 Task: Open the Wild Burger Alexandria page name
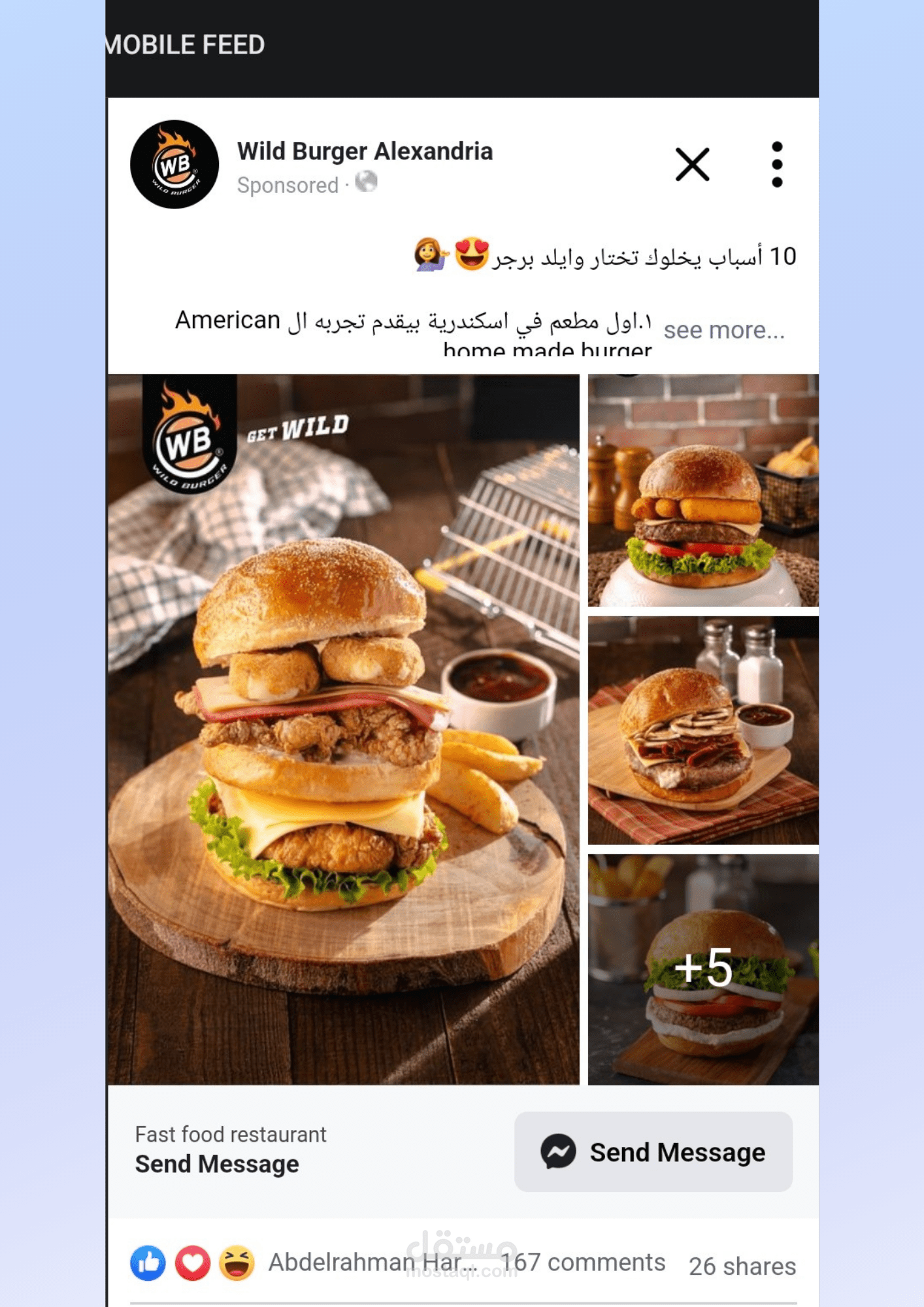pyautogui.click(x=365, y=152)
